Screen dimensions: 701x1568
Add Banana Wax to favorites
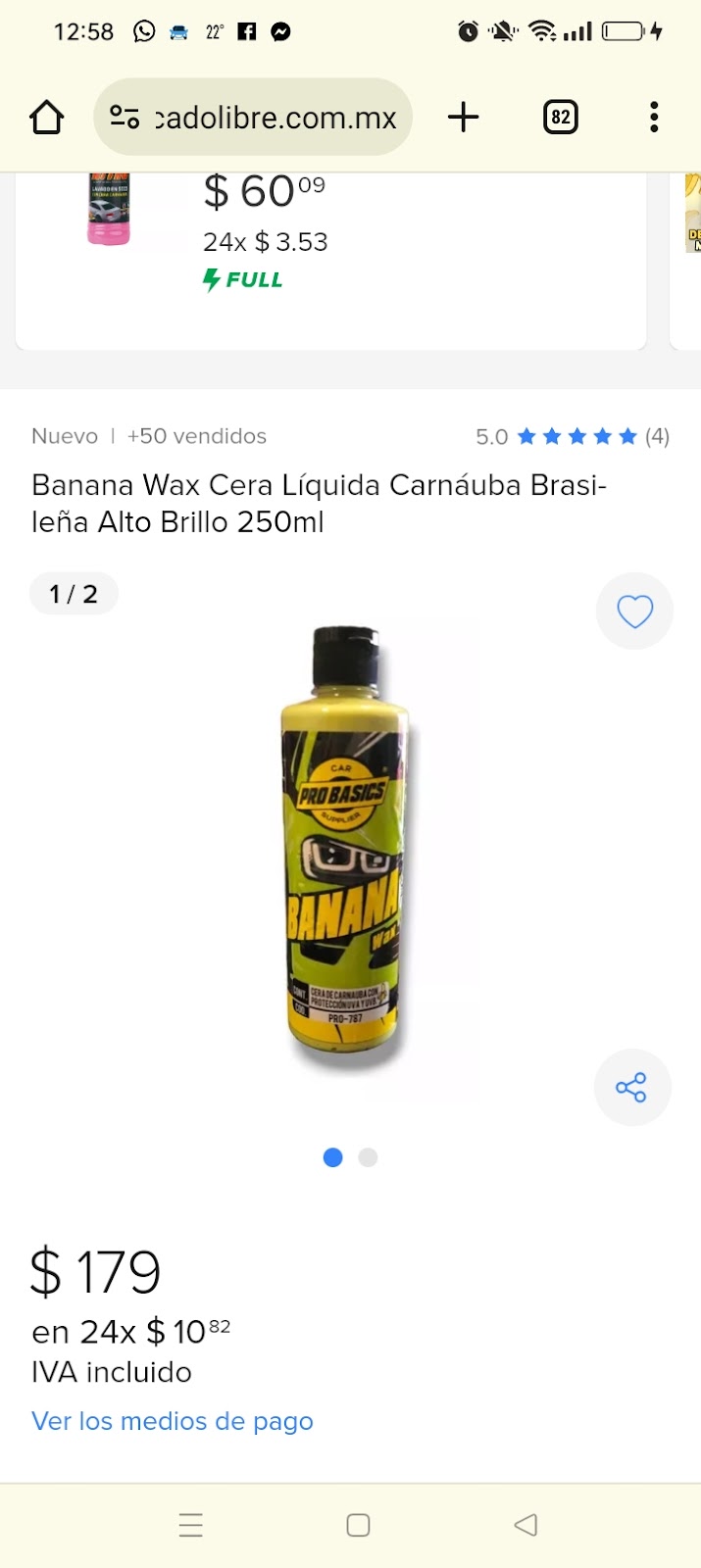tap(634, 612)
